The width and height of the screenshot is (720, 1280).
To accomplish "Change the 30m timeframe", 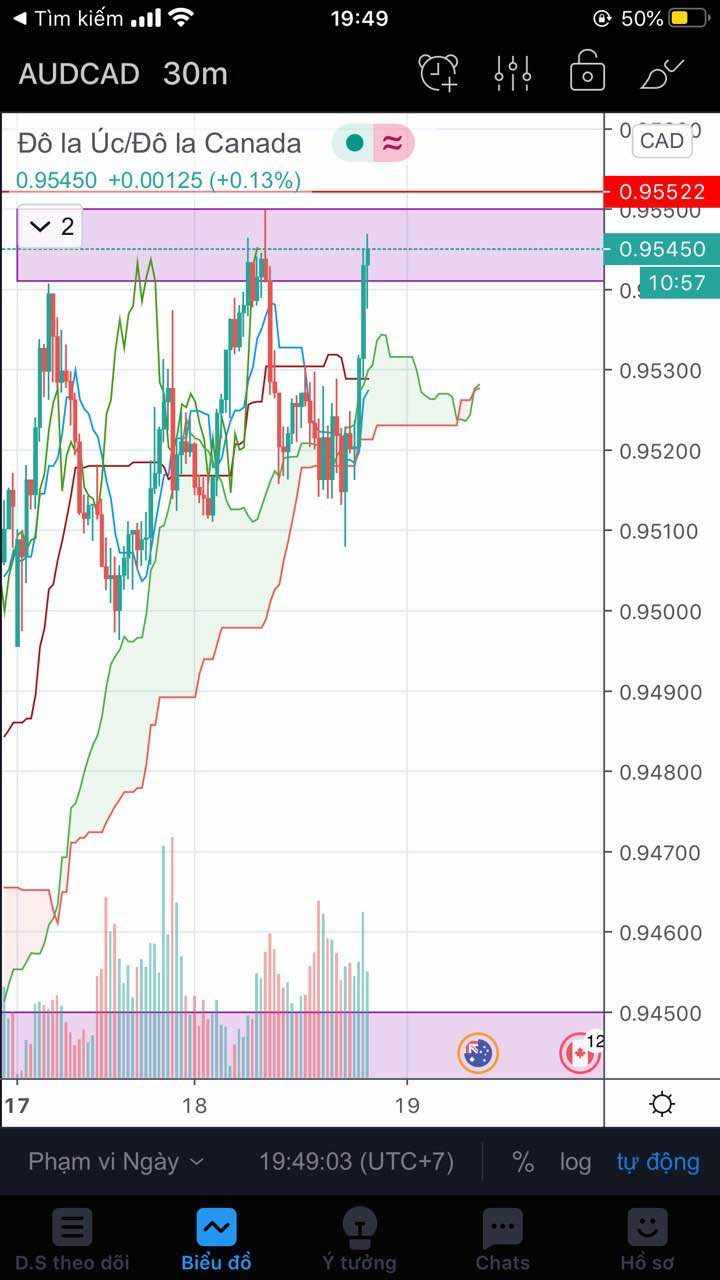I will coord(195,74).
